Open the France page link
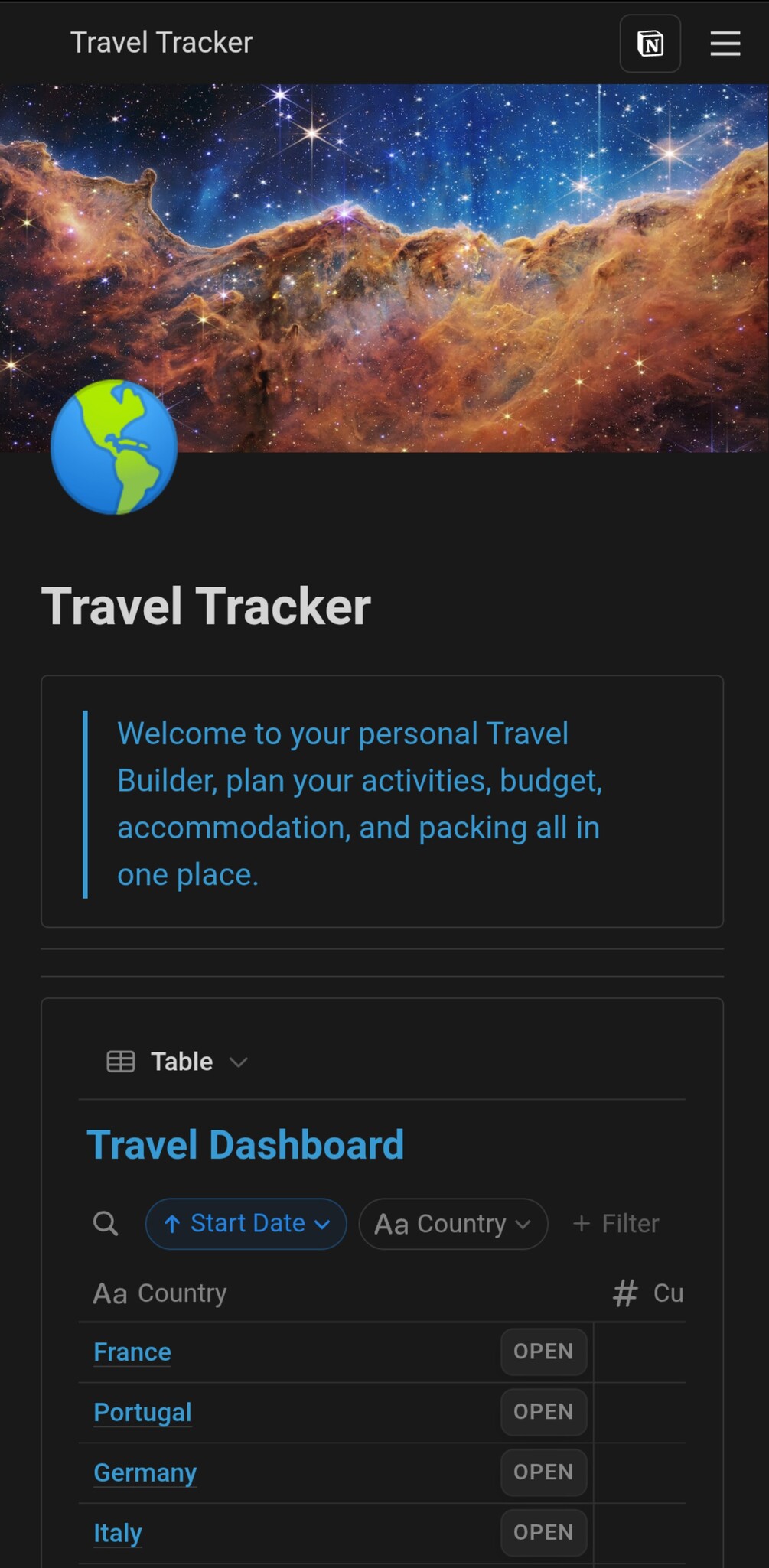The image size is (769, 1568). 132,1352
